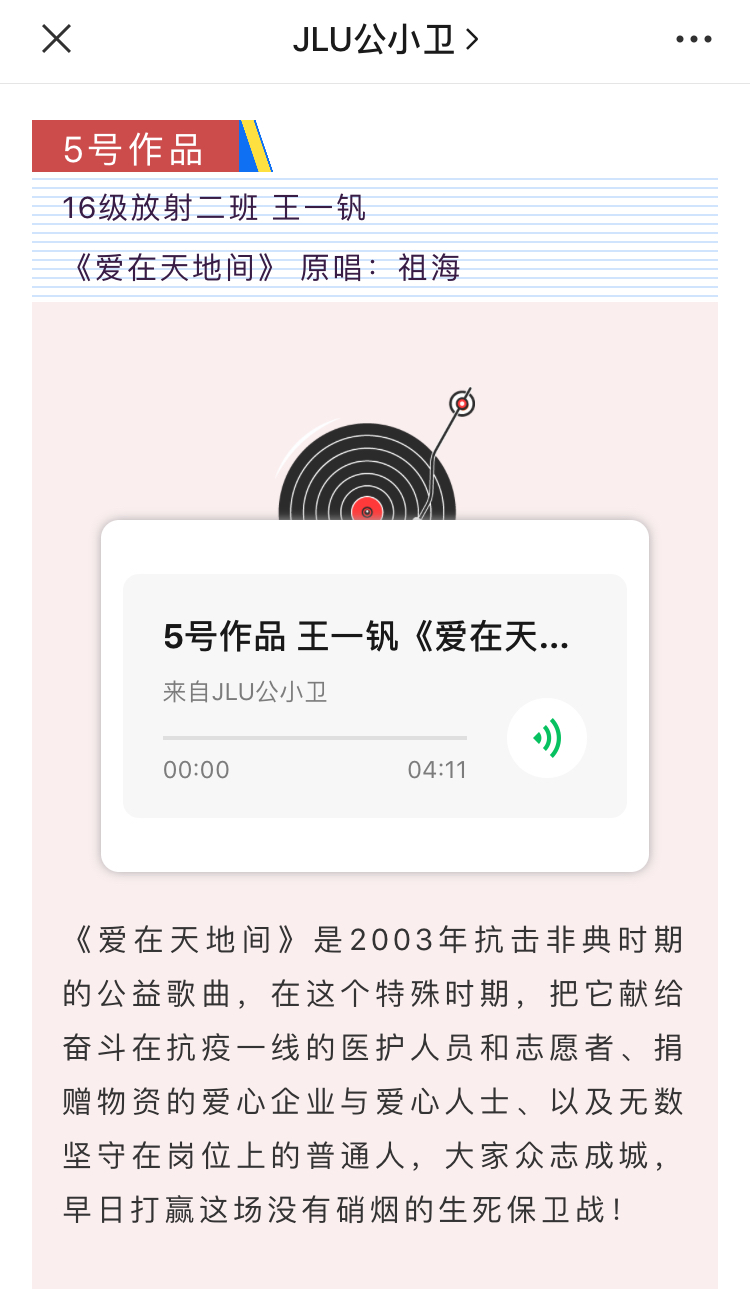Seek along the audio progress bar
This screenshot has height=1289, width=750.
(315, 738)
